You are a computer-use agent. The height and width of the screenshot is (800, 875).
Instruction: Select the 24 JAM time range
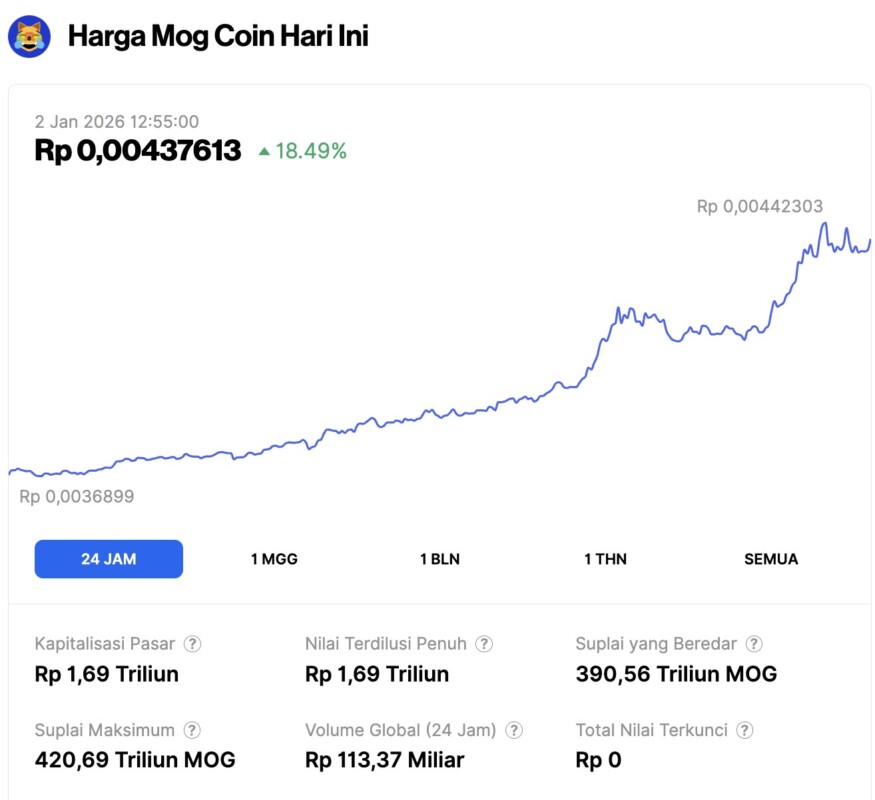tap(109, 559)
